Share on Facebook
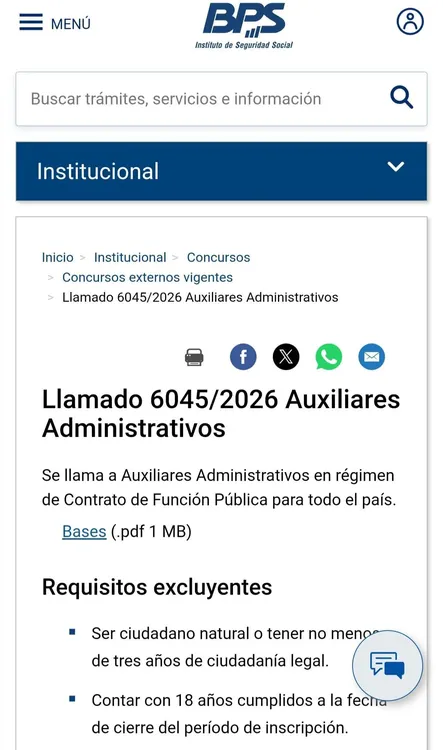 click(243, 357)
